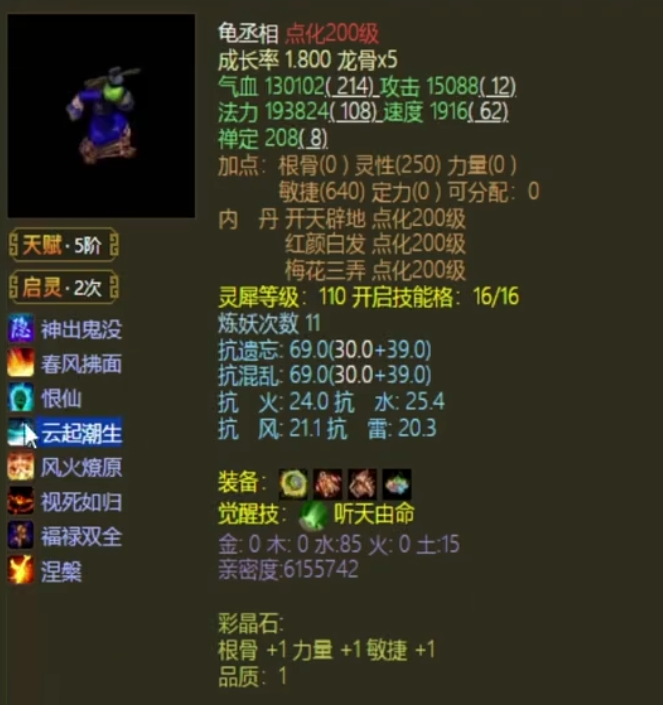This screenshot has width=663, height=705.
Task: Select the 福禄双全 skill
Action: pos(65,536)
